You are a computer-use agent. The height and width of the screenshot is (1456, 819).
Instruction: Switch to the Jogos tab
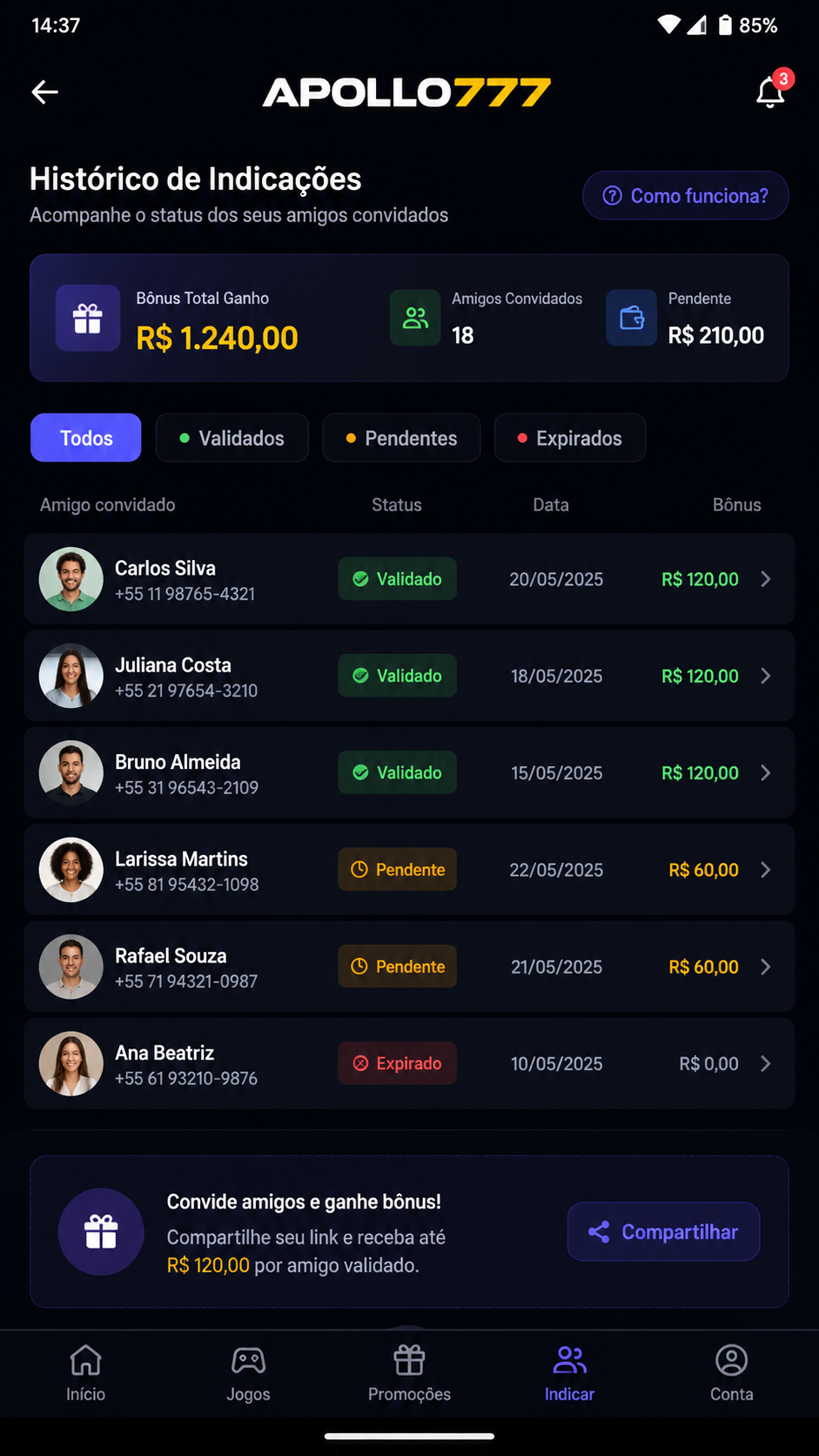[248, 1372]
